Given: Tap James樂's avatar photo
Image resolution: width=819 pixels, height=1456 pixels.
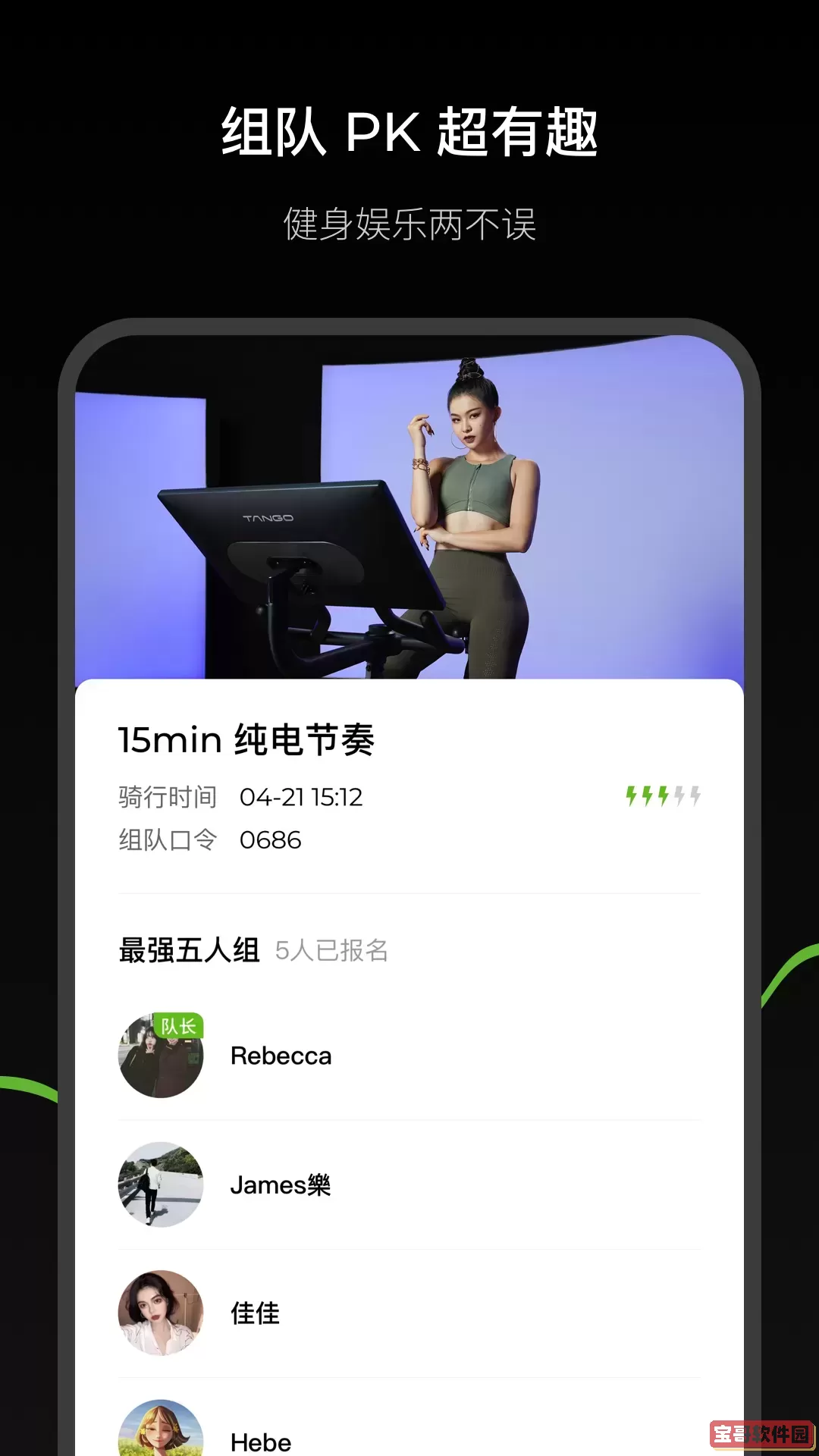Looking at the screenshot, I should pos(161,1185).
